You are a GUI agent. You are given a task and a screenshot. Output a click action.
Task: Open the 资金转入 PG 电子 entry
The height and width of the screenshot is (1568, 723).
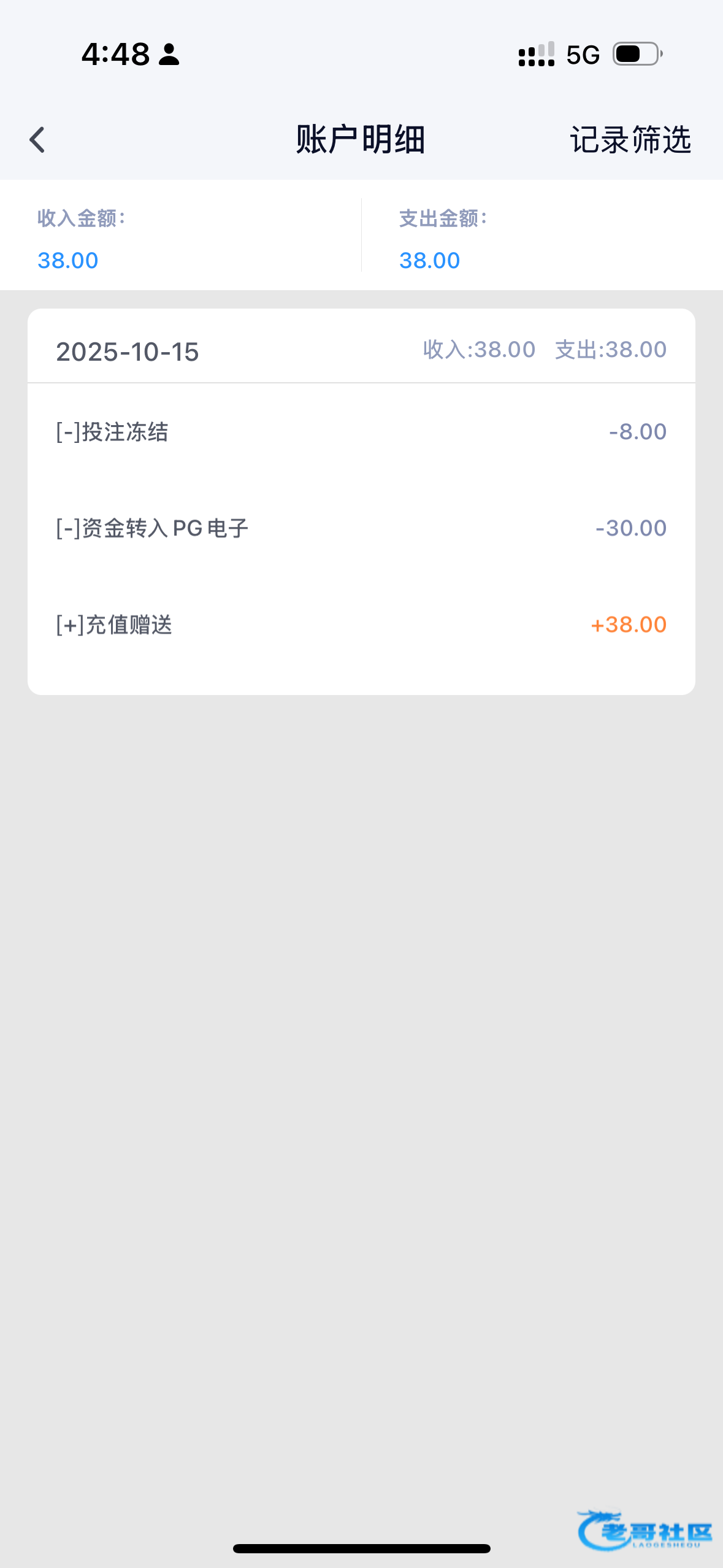pyautogui.click(x=361, y=528)
